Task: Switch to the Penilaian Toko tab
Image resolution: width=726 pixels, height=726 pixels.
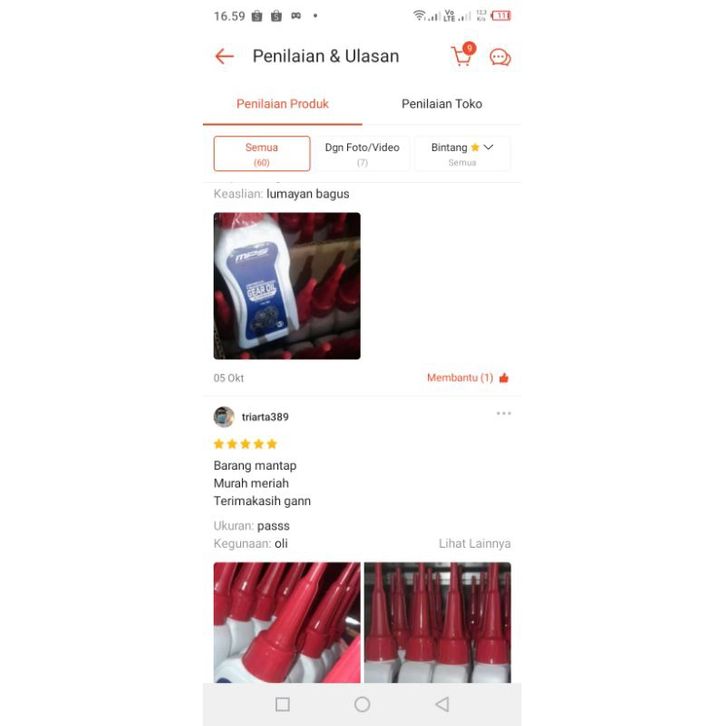Action: click(x=441, y=104)
